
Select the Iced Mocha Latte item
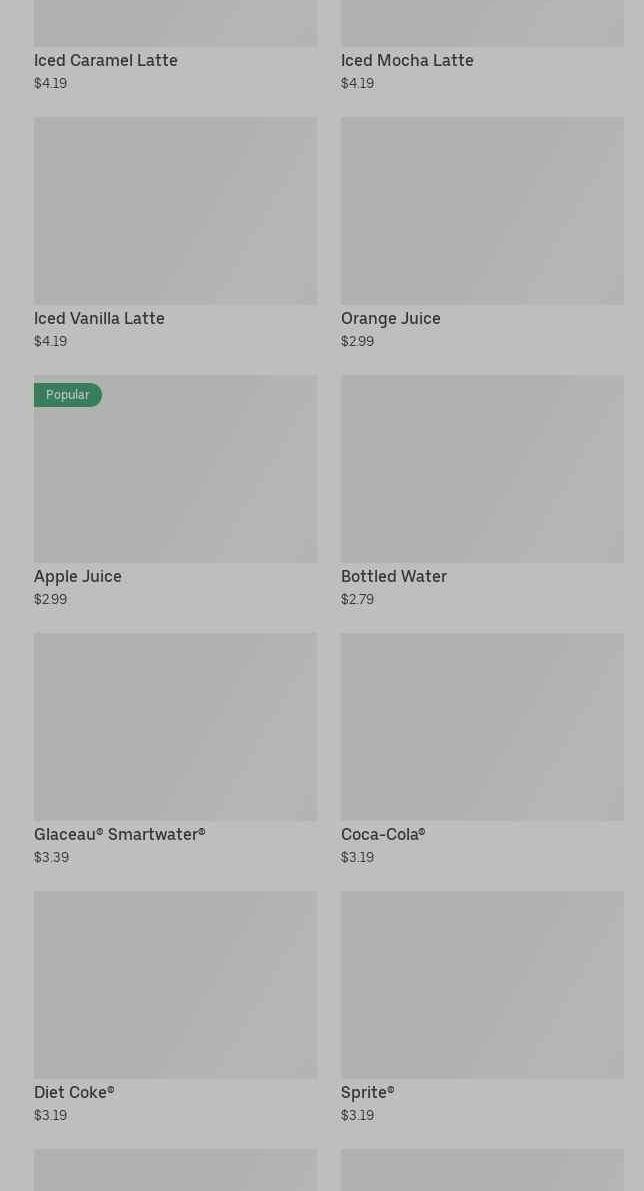482,46
